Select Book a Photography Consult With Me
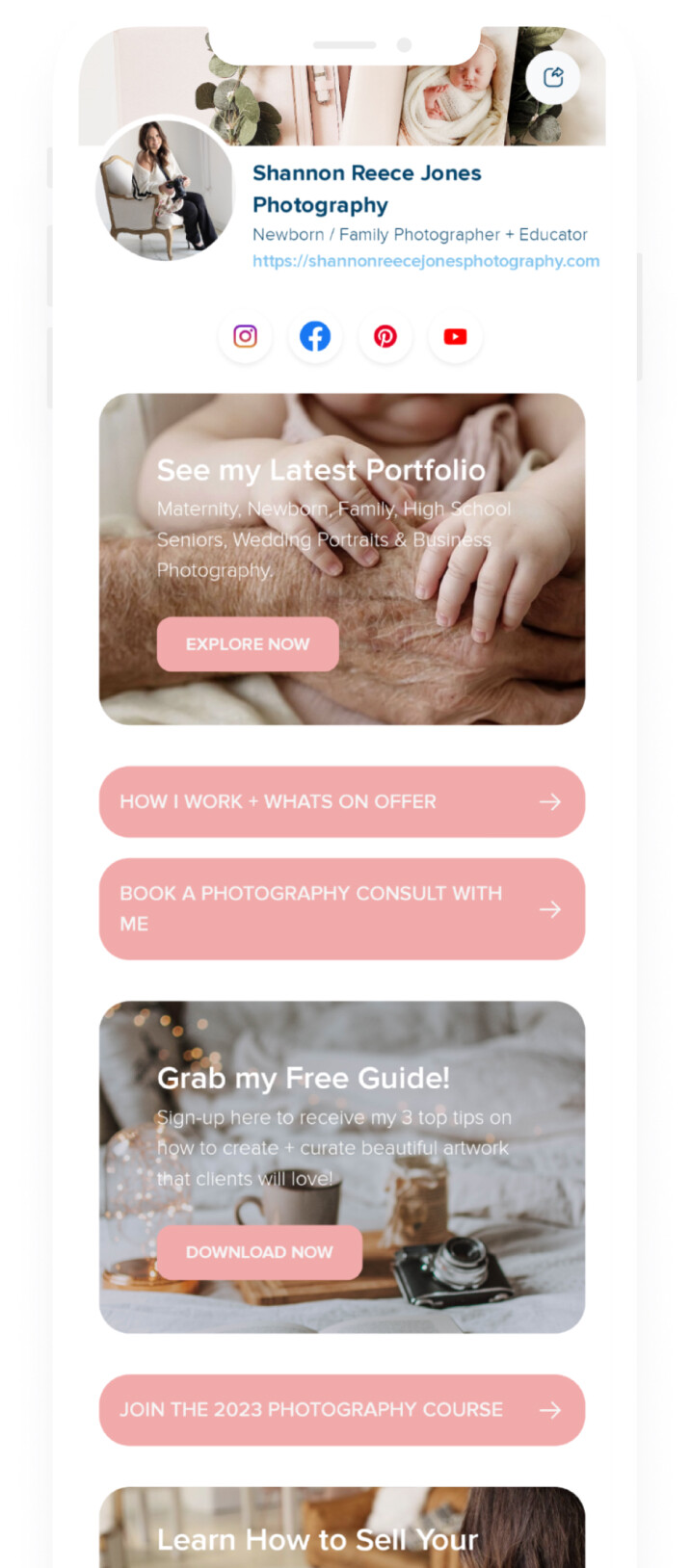Image resolution: width=690 pixels, height=1568 pixels. [341, 908]
